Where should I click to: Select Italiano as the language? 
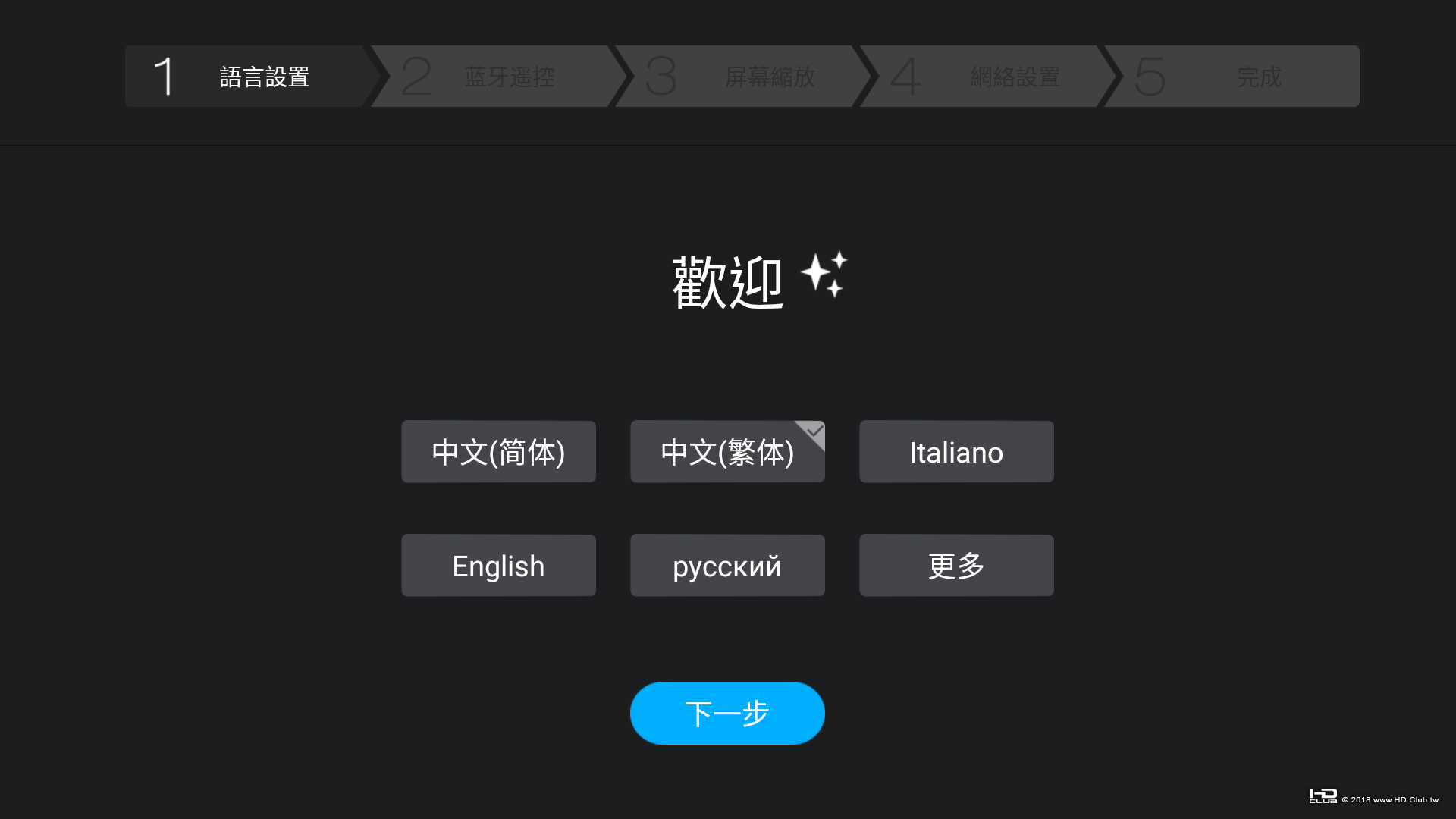click(x=955, y=452)
